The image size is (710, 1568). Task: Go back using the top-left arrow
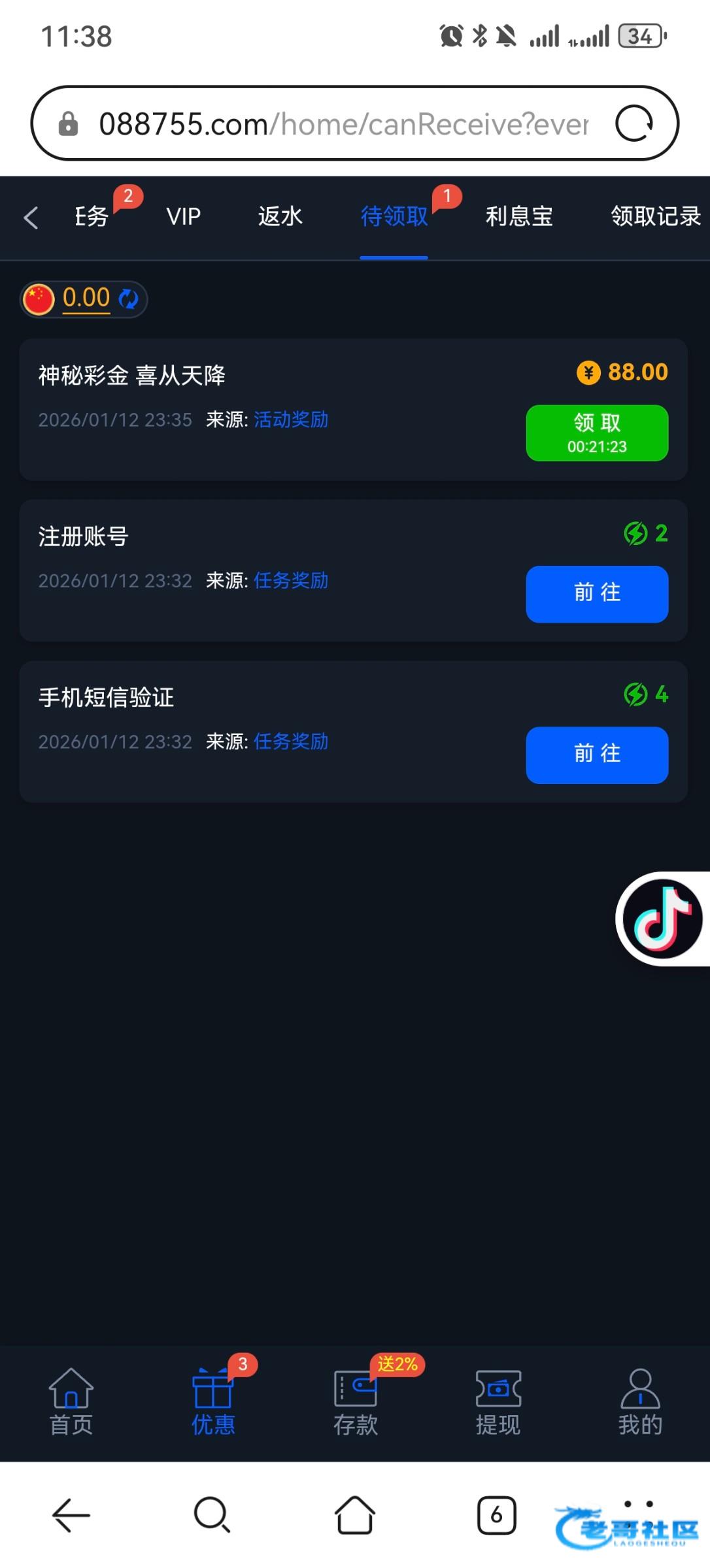(x=31, y=218)
